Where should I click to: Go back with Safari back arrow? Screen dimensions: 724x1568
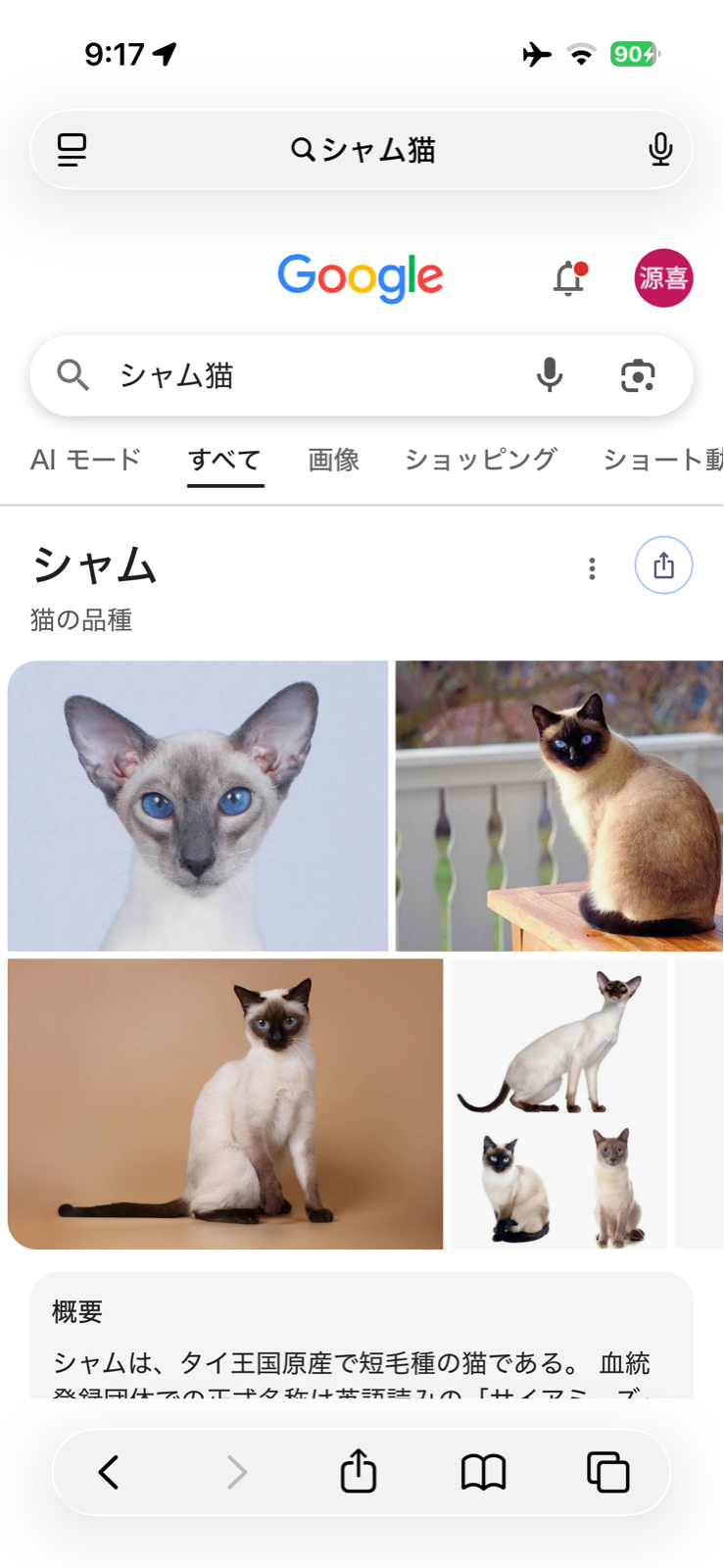click(109, 1472)
